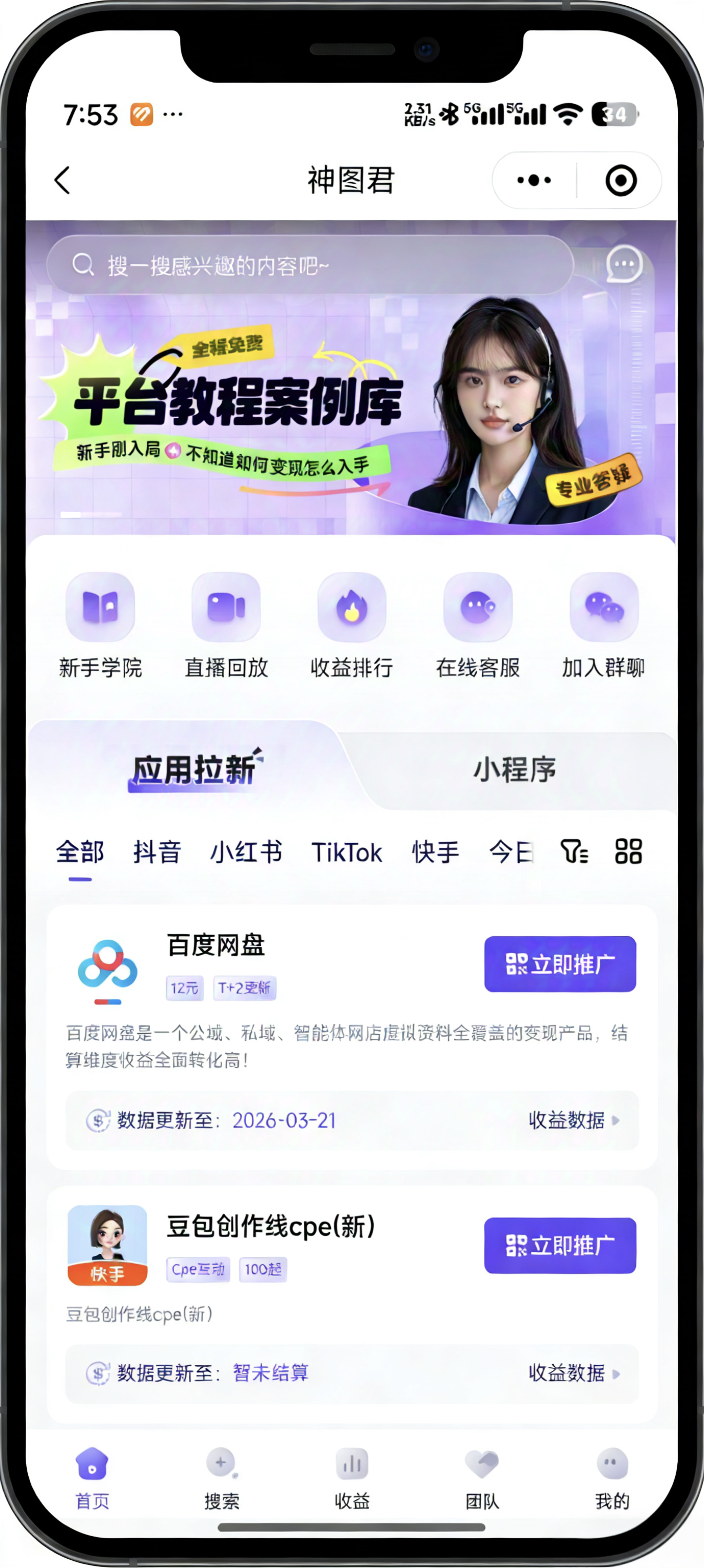Switch to grid view icon
The width and height of the screenshot is (704, 1568).
click(628, 851)
